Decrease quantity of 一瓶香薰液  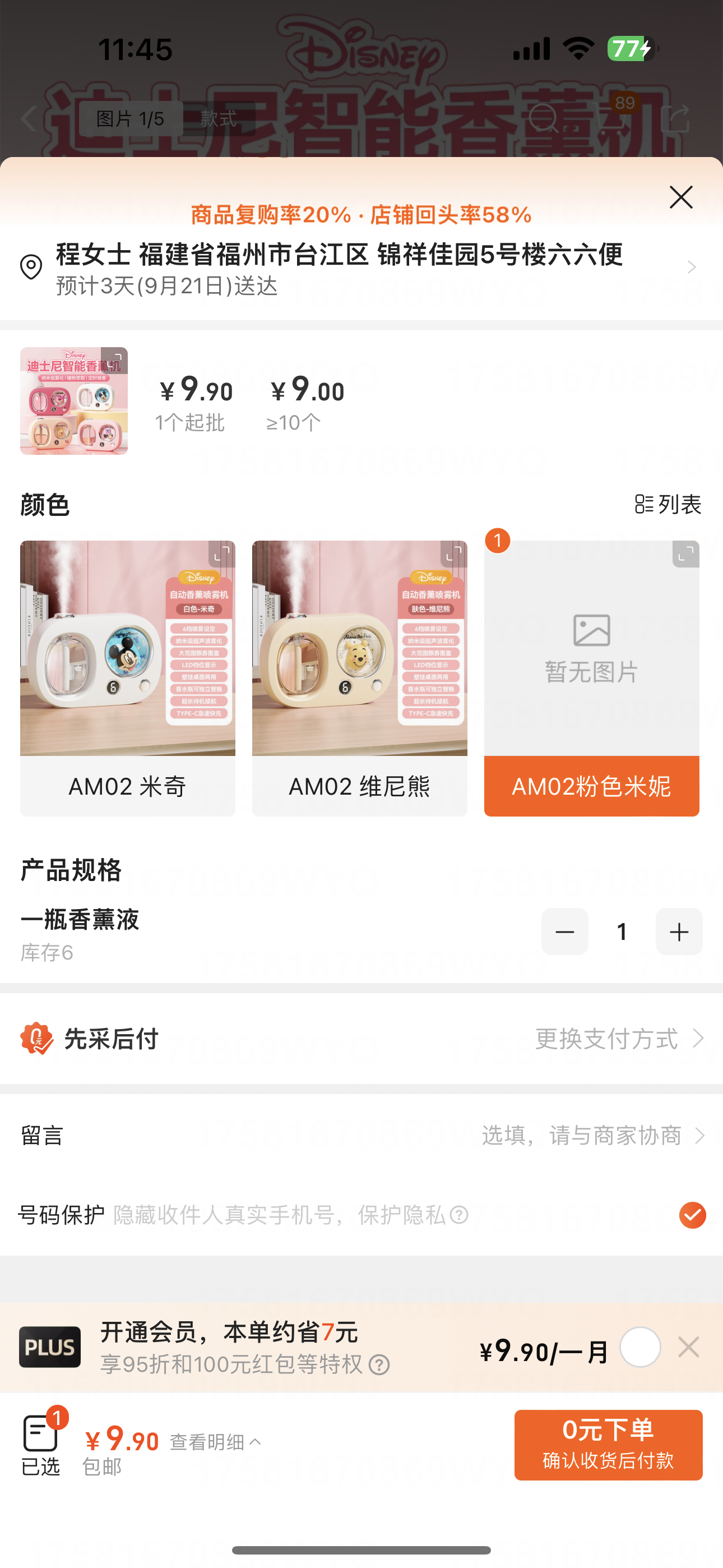pos(565,931)
